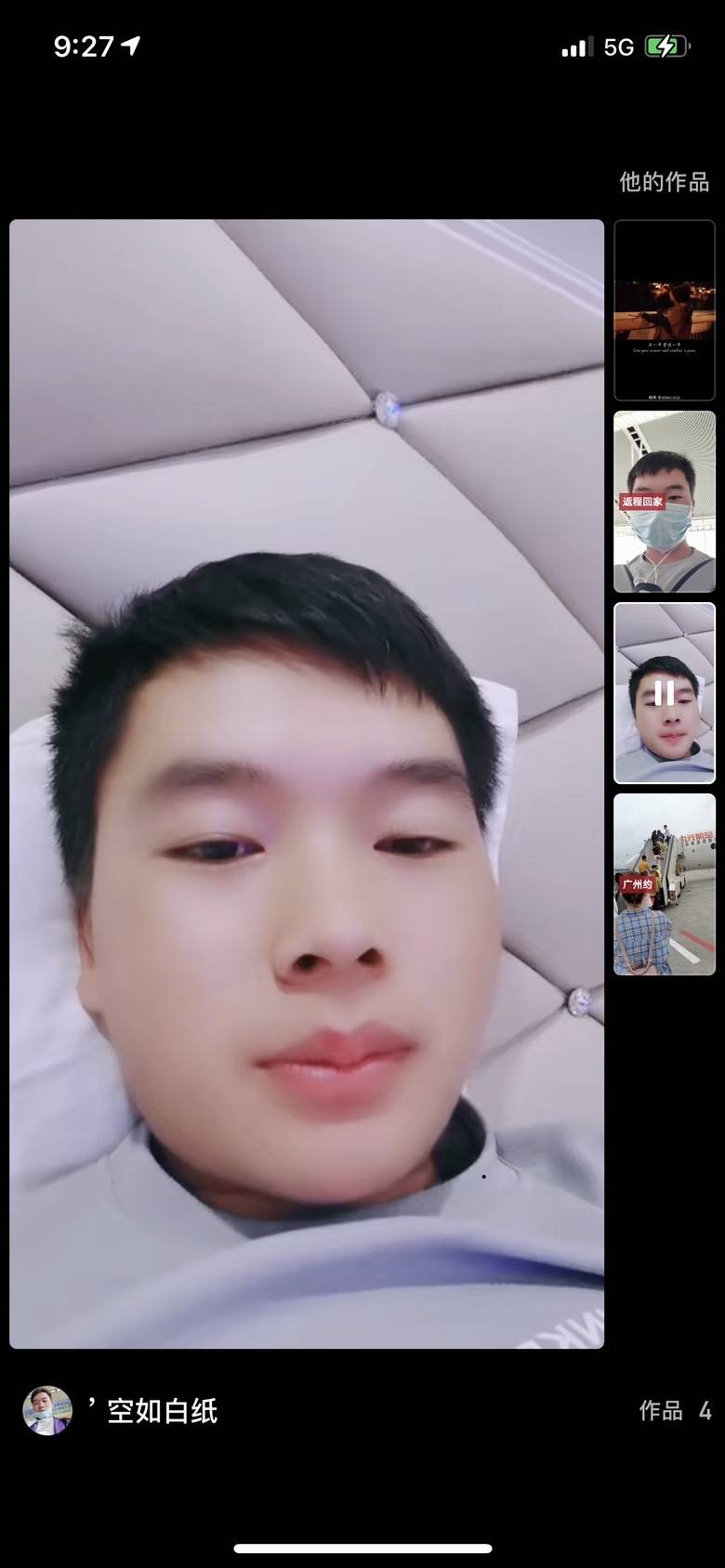The width and height of the screenshot is (725, 1568).
Task: Pause the currently playing video thumbnail
Action: tap(664, 693)
